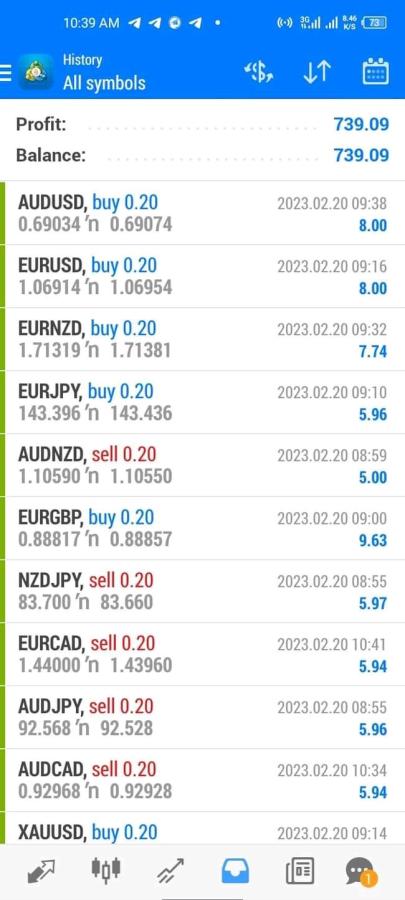Switch to the candlestick Chart tab
This screenshot has height=900, width=405.
(x=106, y=868)
